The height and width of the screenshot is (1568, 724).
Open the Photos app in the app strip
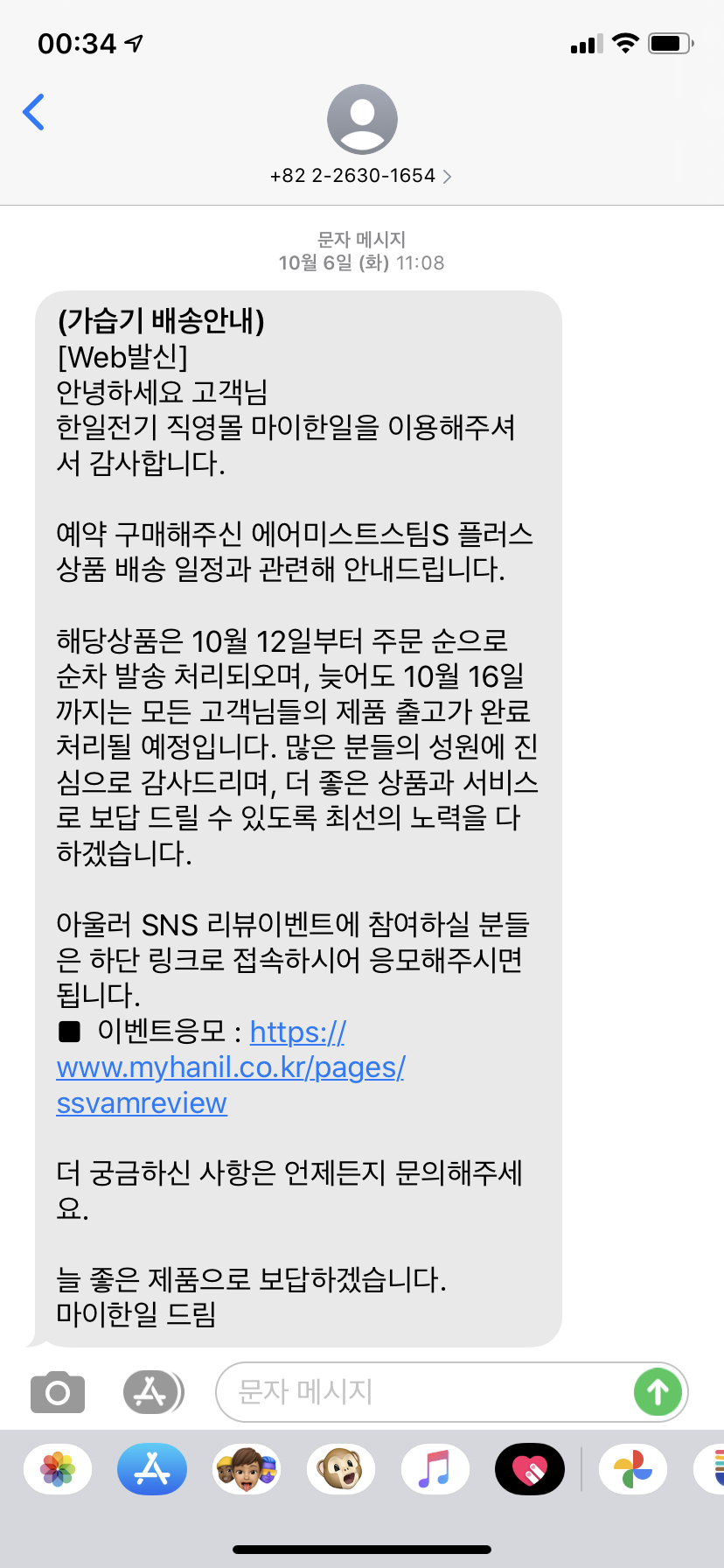[x=58, y=1468]
